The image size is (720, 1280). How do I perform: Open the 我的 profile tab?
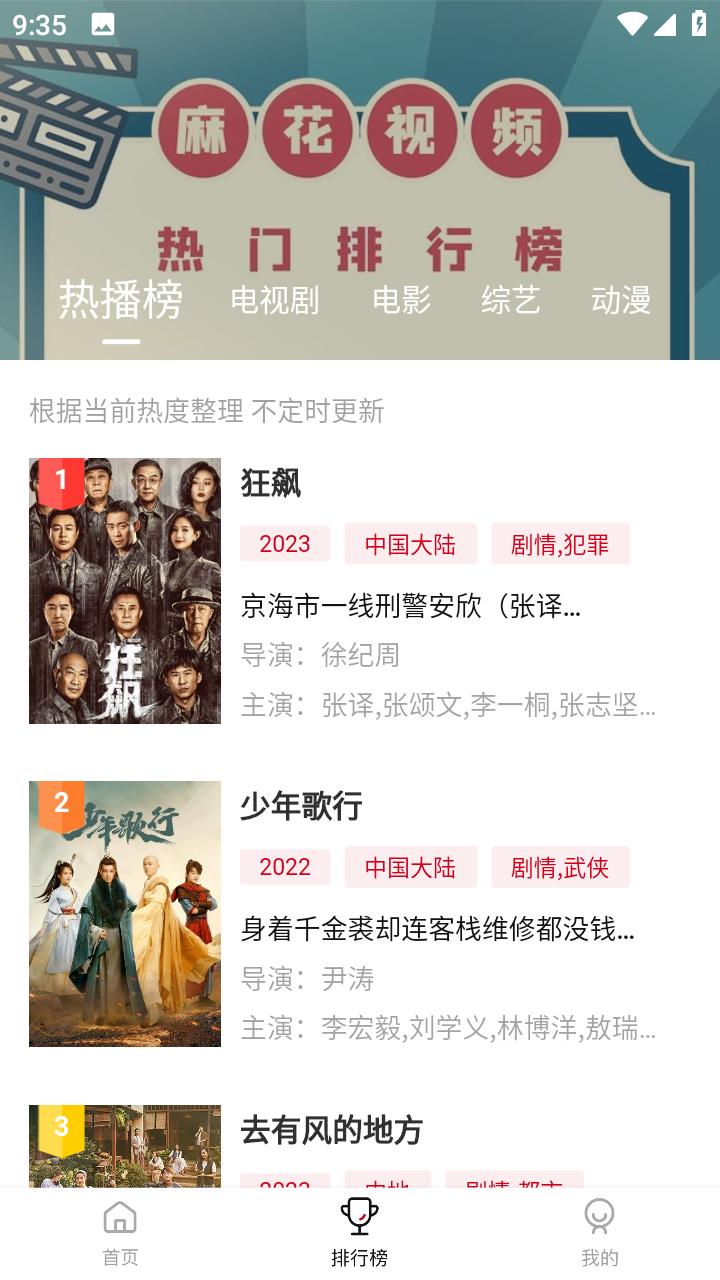point(599,1233)
